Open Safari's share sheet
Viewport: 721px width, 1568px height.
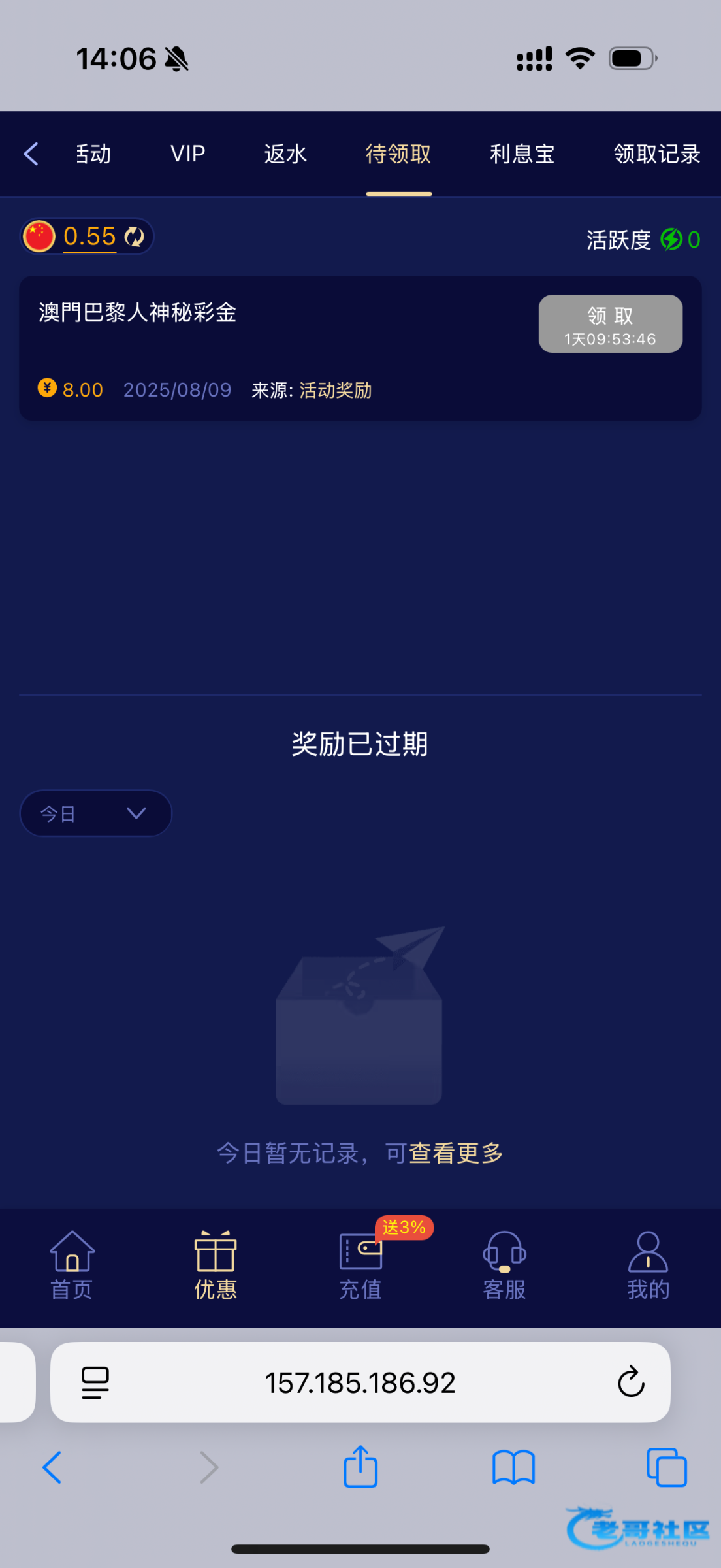(x=360, y=1467)
